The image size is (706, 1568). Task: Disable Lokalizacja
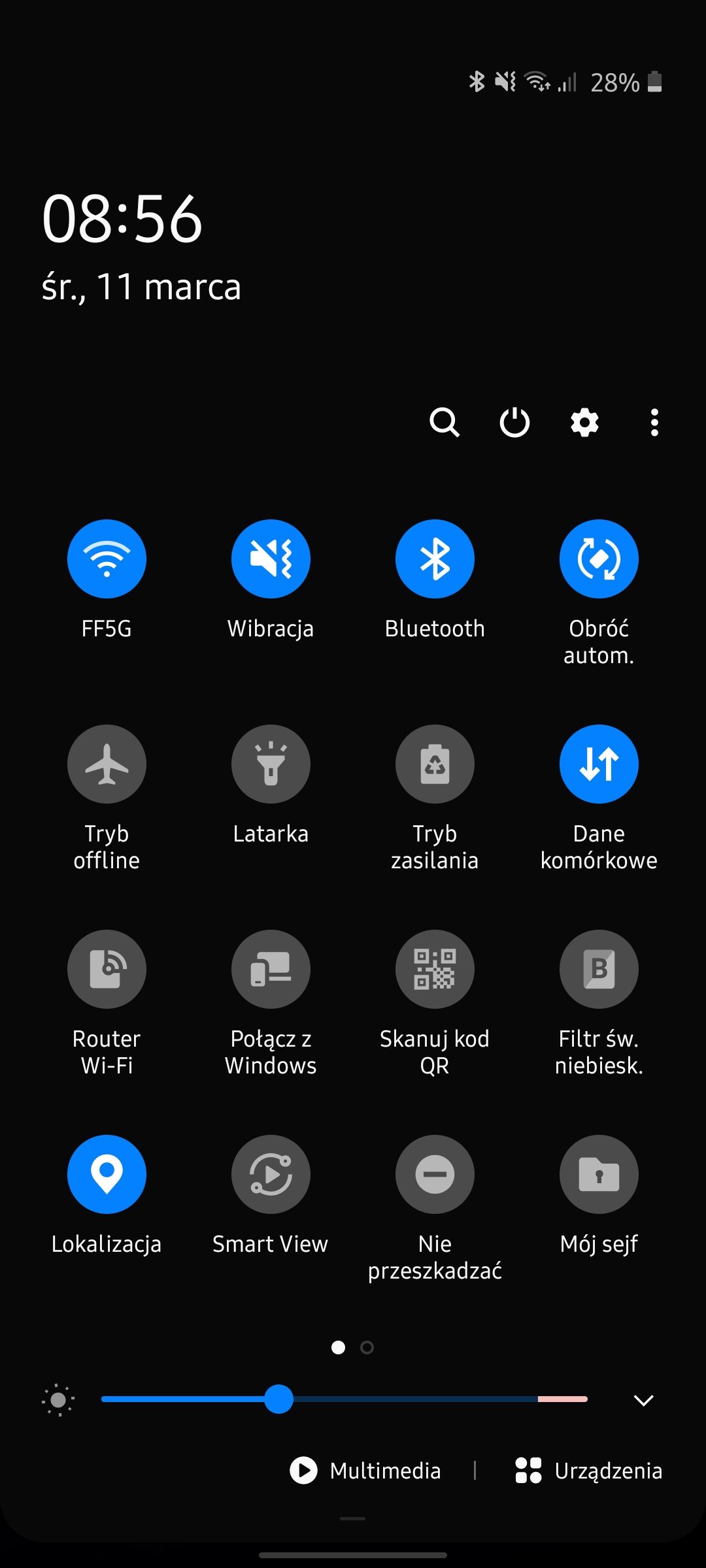tap(107, 1174)
